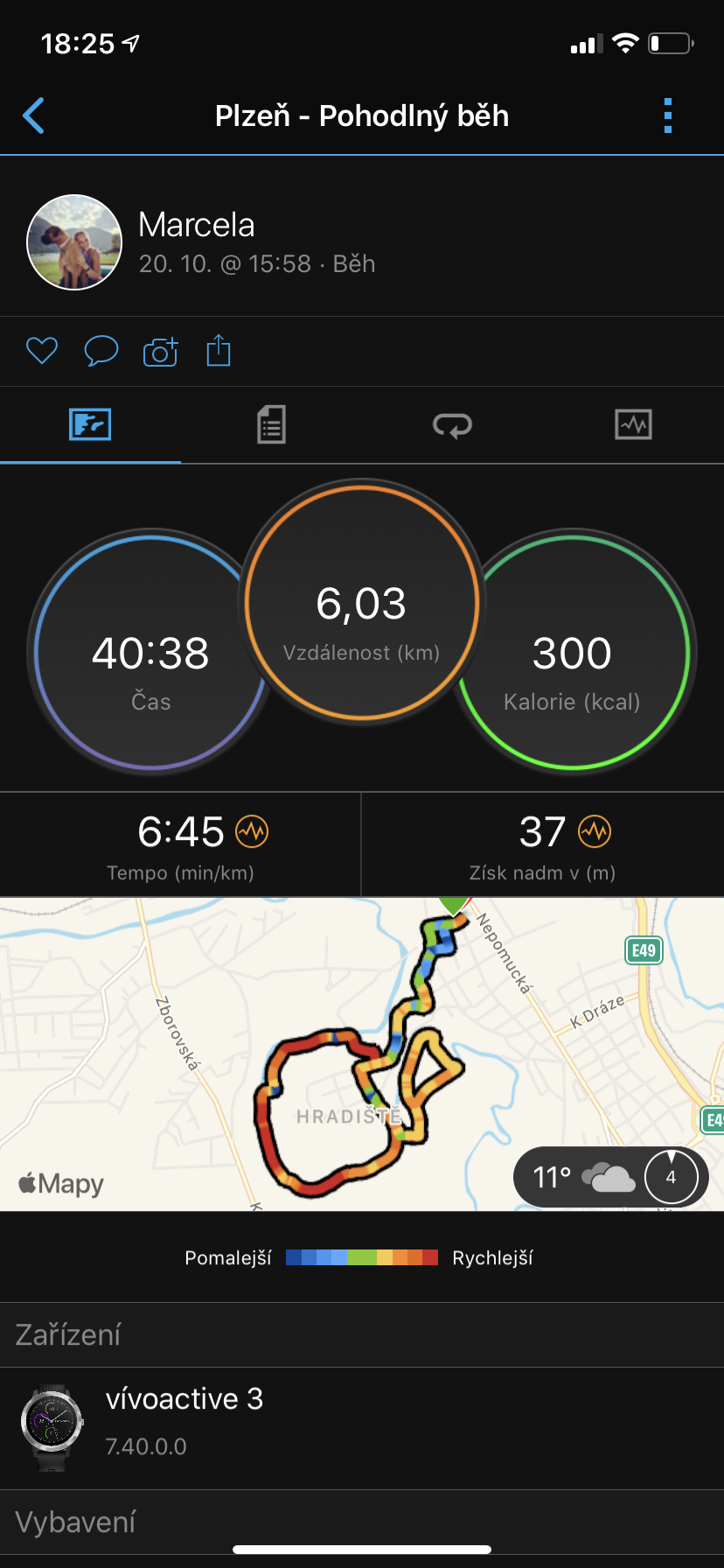This screenshot has height=1568, width=724.
Task: Like this activity with the heart icon
Action: tap(42, 351)
